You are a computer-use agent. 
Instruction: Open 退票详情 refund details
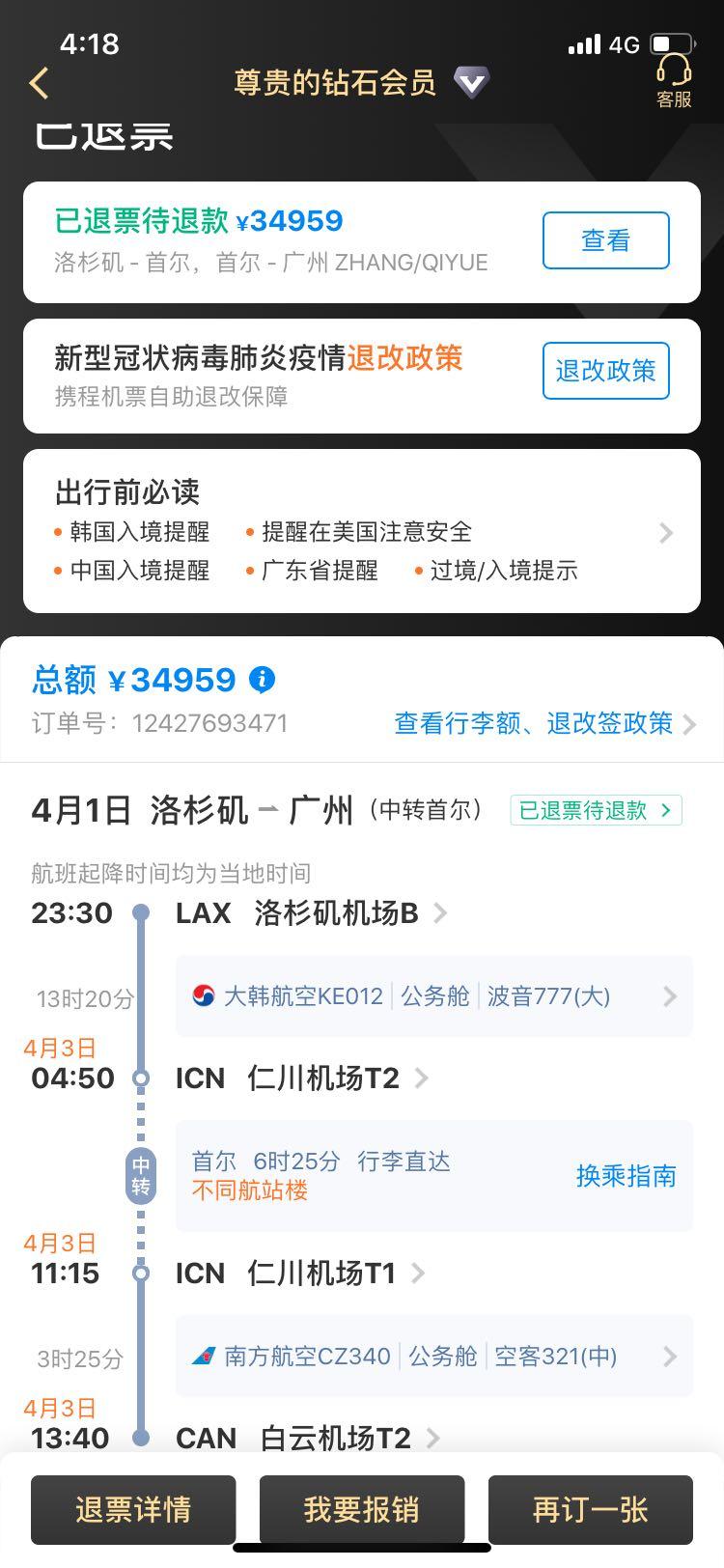(133, 1509)
